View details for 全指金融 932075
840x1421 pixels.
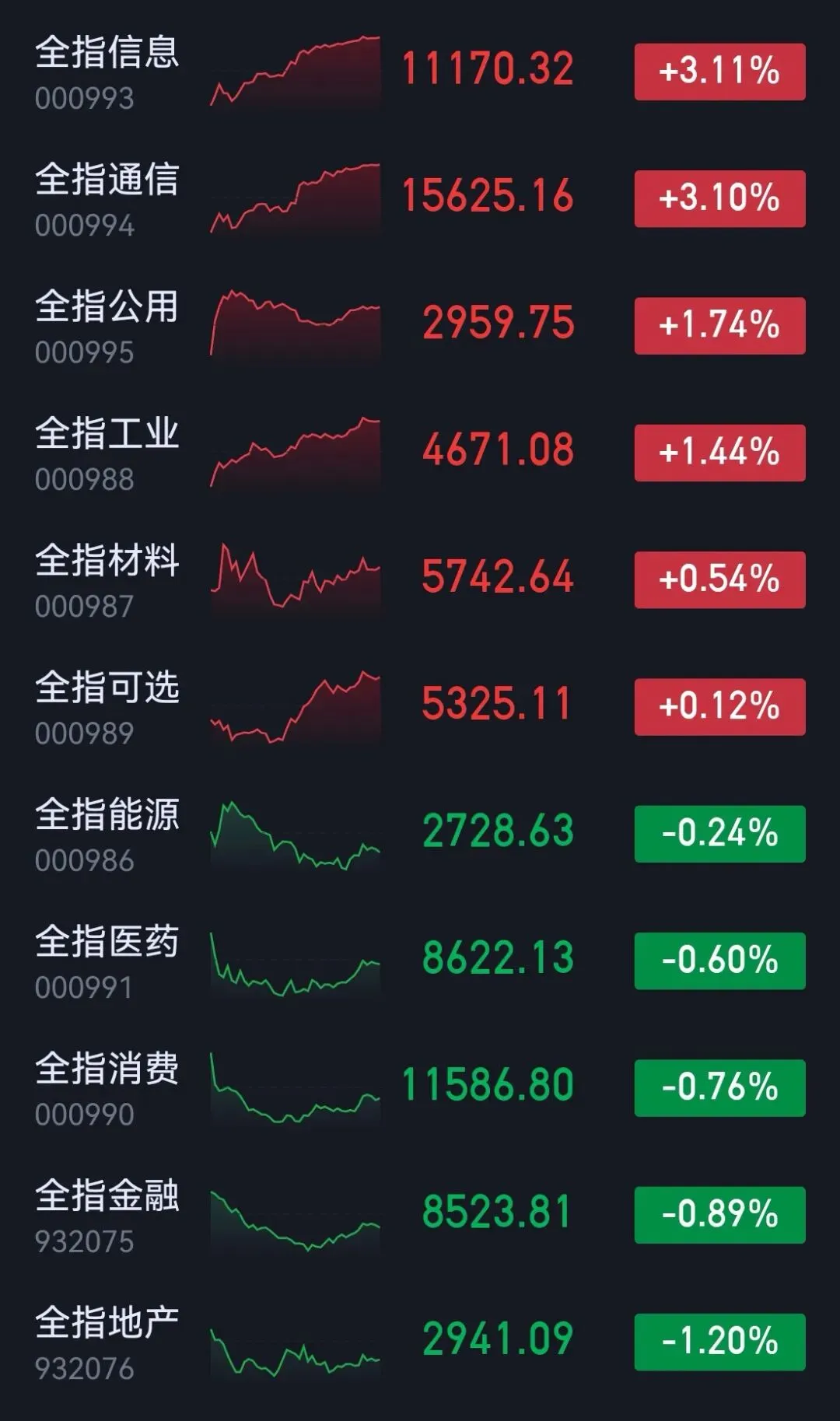pyautogui.click(x=420, y=1214)
